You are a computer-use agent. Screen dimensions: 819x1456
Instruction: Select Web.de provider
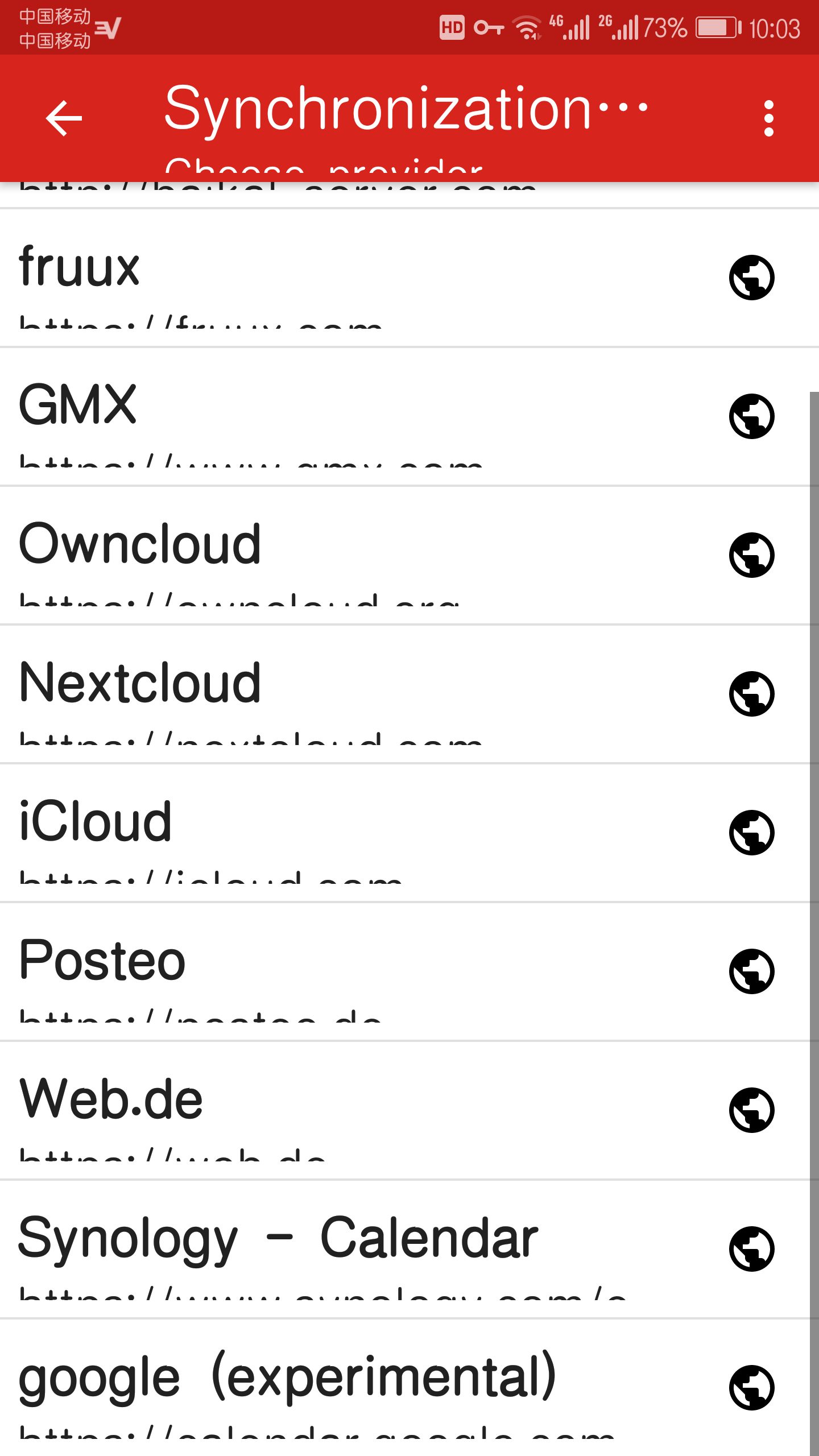341,1110
